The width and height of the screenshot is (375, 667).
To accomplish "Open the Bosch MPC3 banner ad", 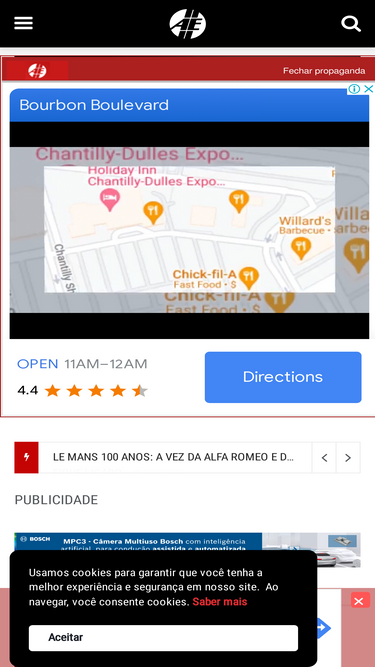I will point(188,542).
